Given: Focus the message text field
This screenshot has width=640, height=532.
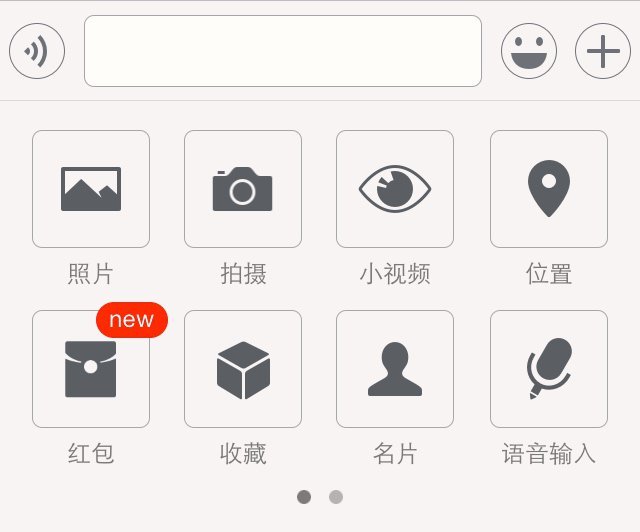Looking at the screenshot, I should click(283, 51).
